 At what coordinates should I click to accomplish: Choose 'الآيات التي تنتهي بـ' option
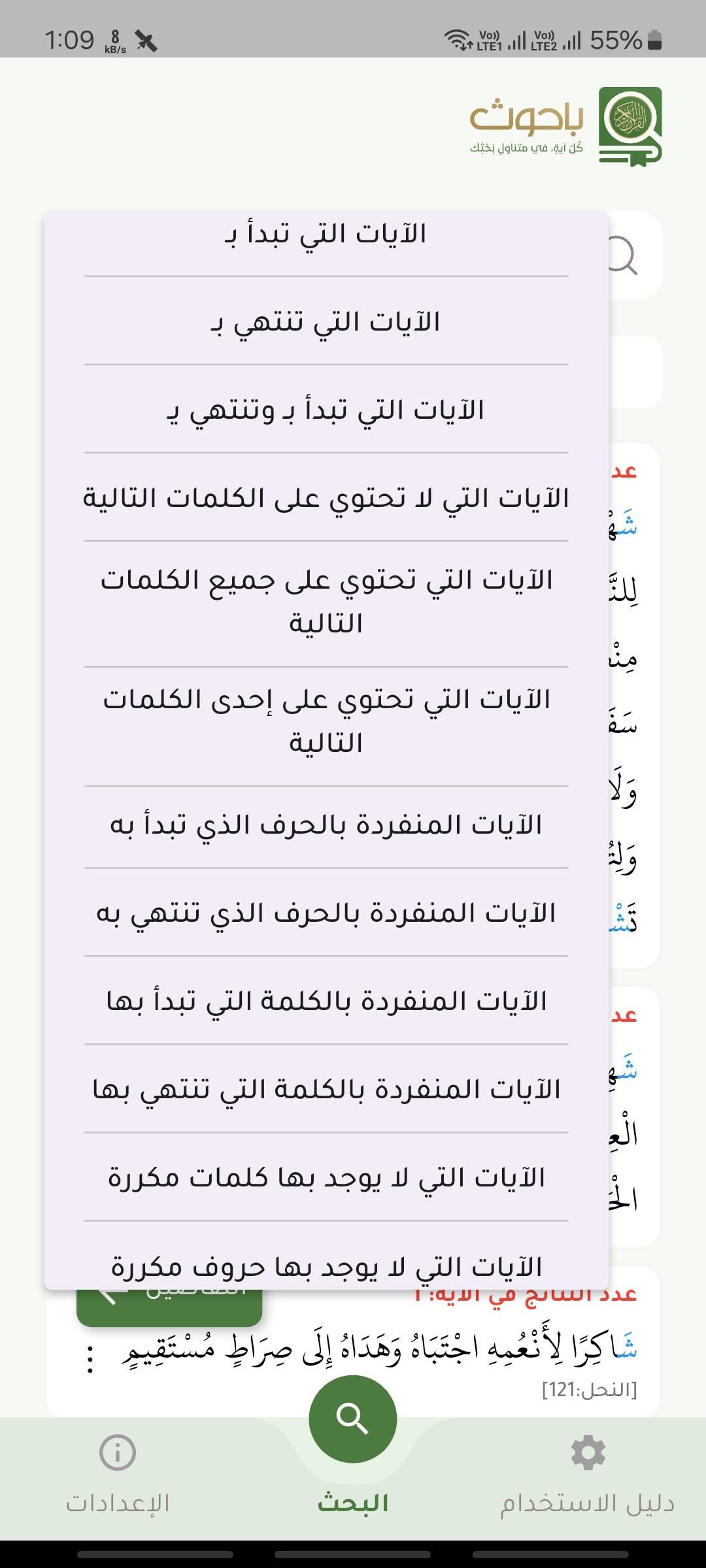coord(326,323)
